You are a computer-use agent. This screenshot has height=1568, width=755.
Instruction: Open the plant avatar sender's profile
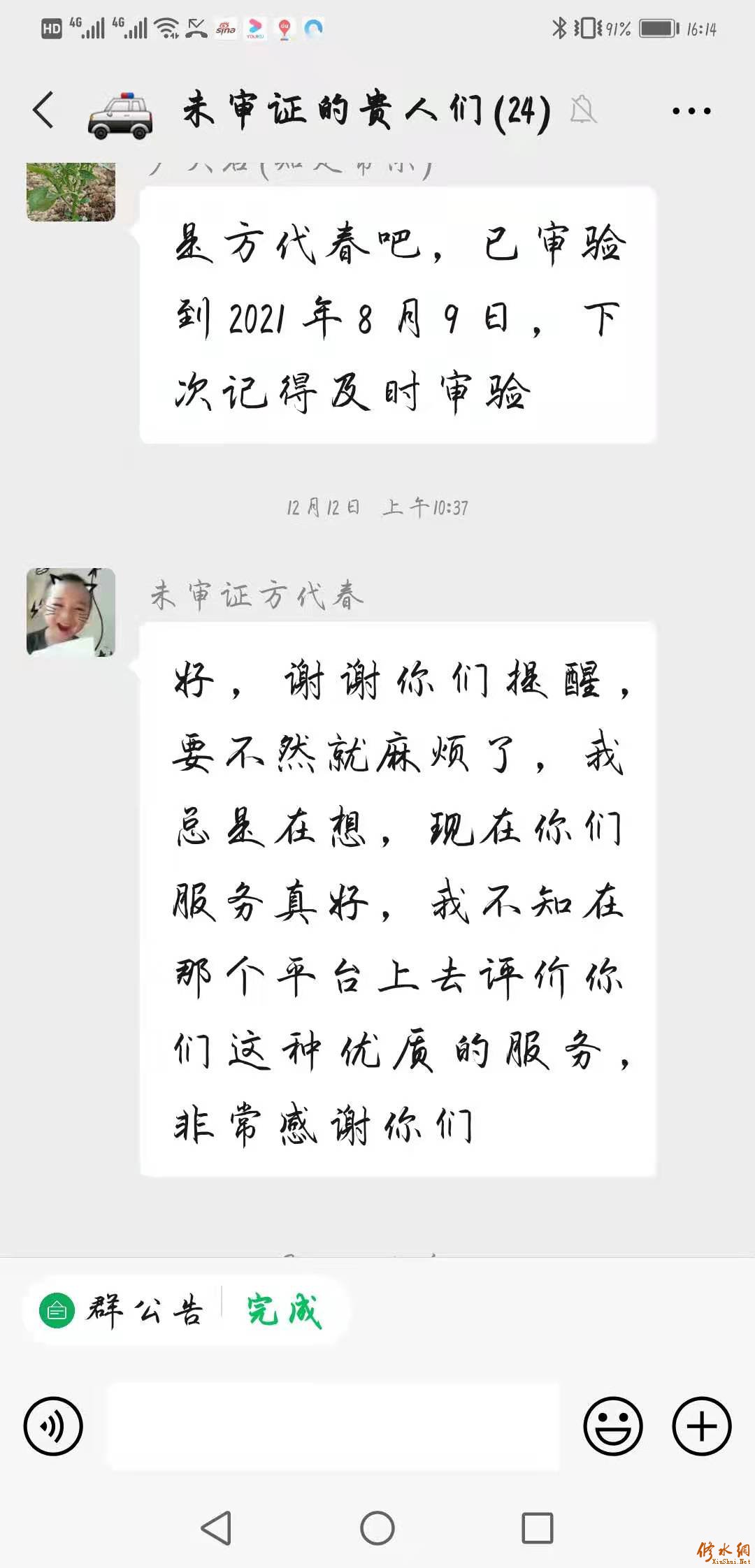click(x=71, y=191)
